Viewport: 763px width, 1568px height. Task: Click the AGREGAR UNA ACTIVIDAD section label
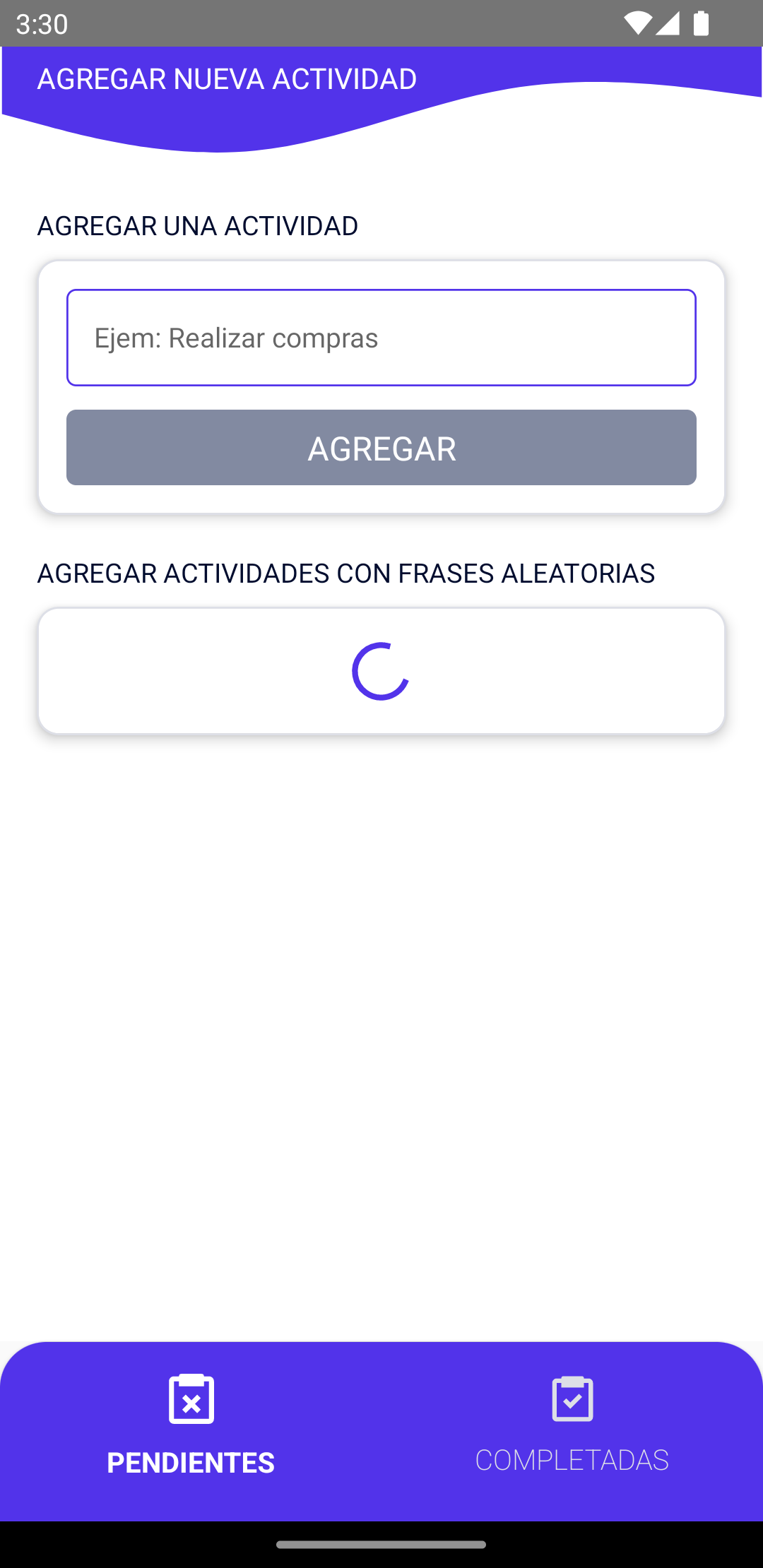pyautogui.click(x=198, y=225)
